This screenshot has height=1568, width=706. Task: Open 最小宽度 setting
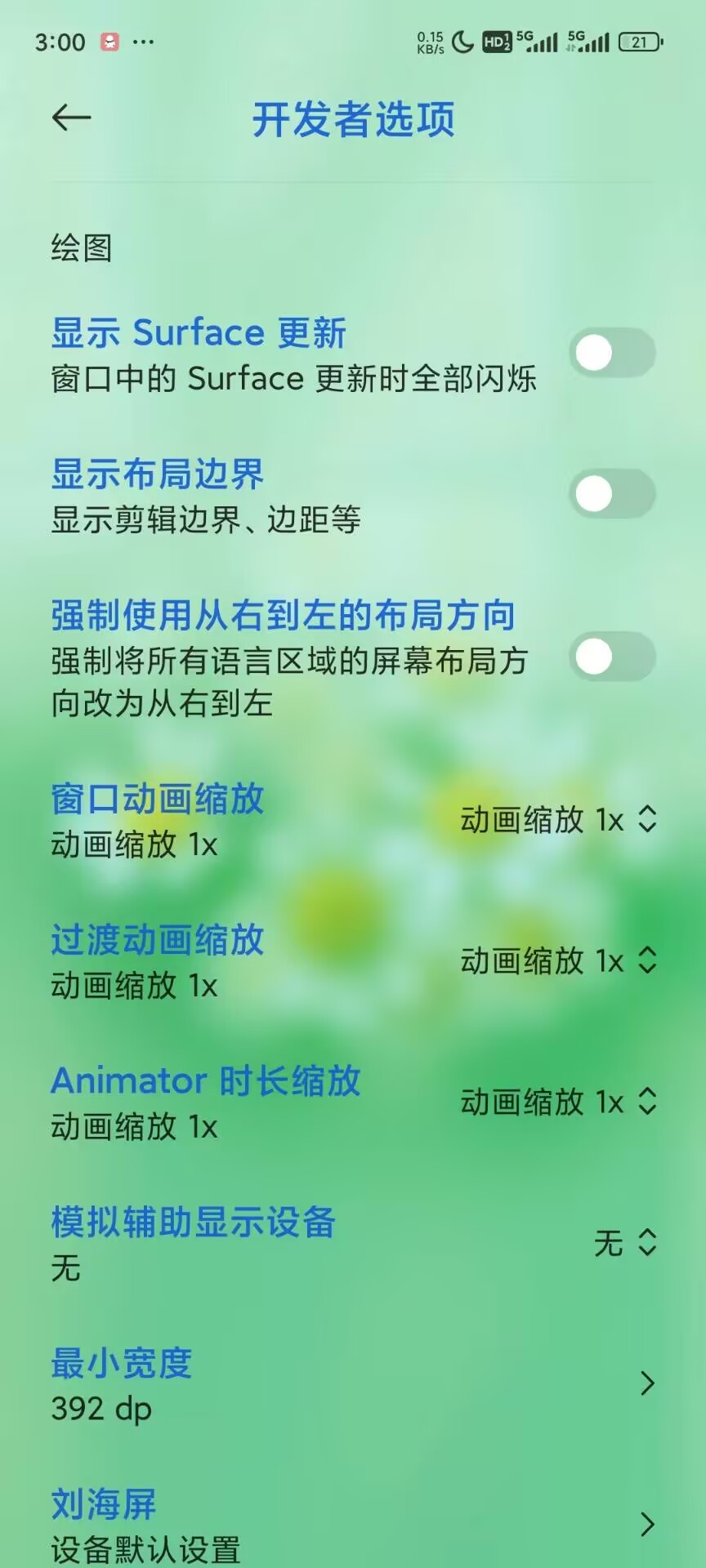[x=351, y=1384]
